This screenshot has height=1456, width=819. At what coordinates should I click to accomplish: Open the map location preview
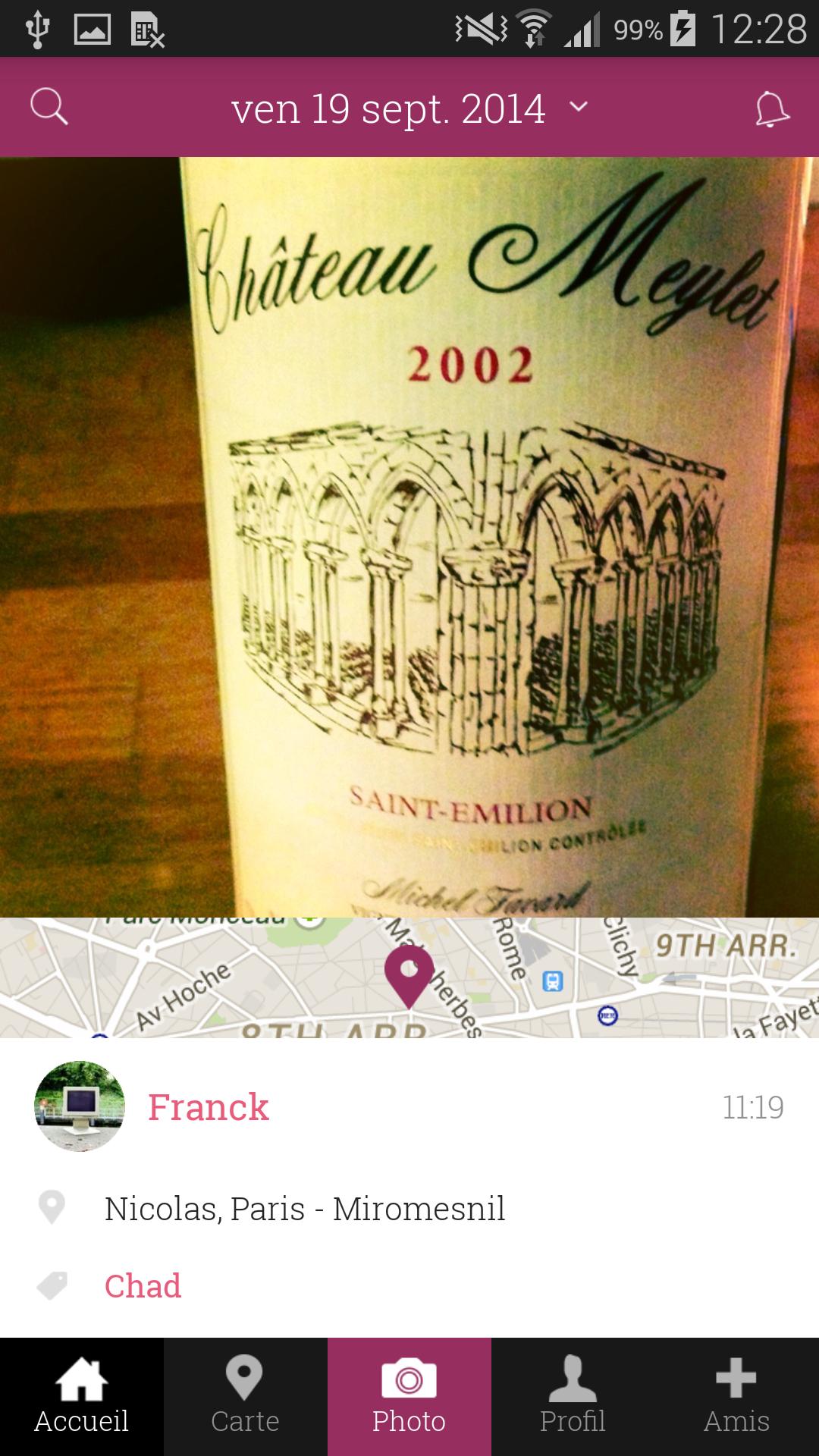(409, 977)
